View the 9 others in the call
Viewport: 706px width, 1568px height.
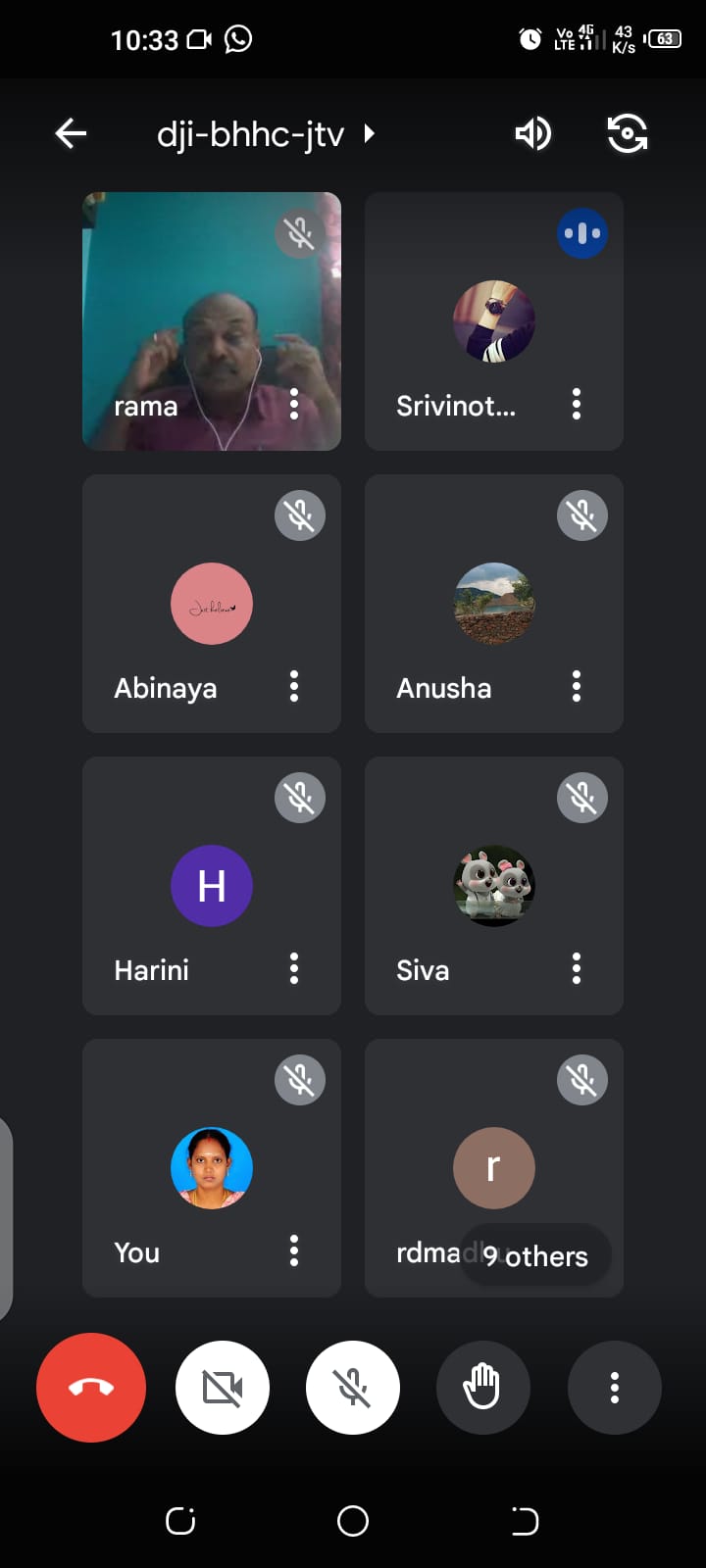click(535, 1256)
